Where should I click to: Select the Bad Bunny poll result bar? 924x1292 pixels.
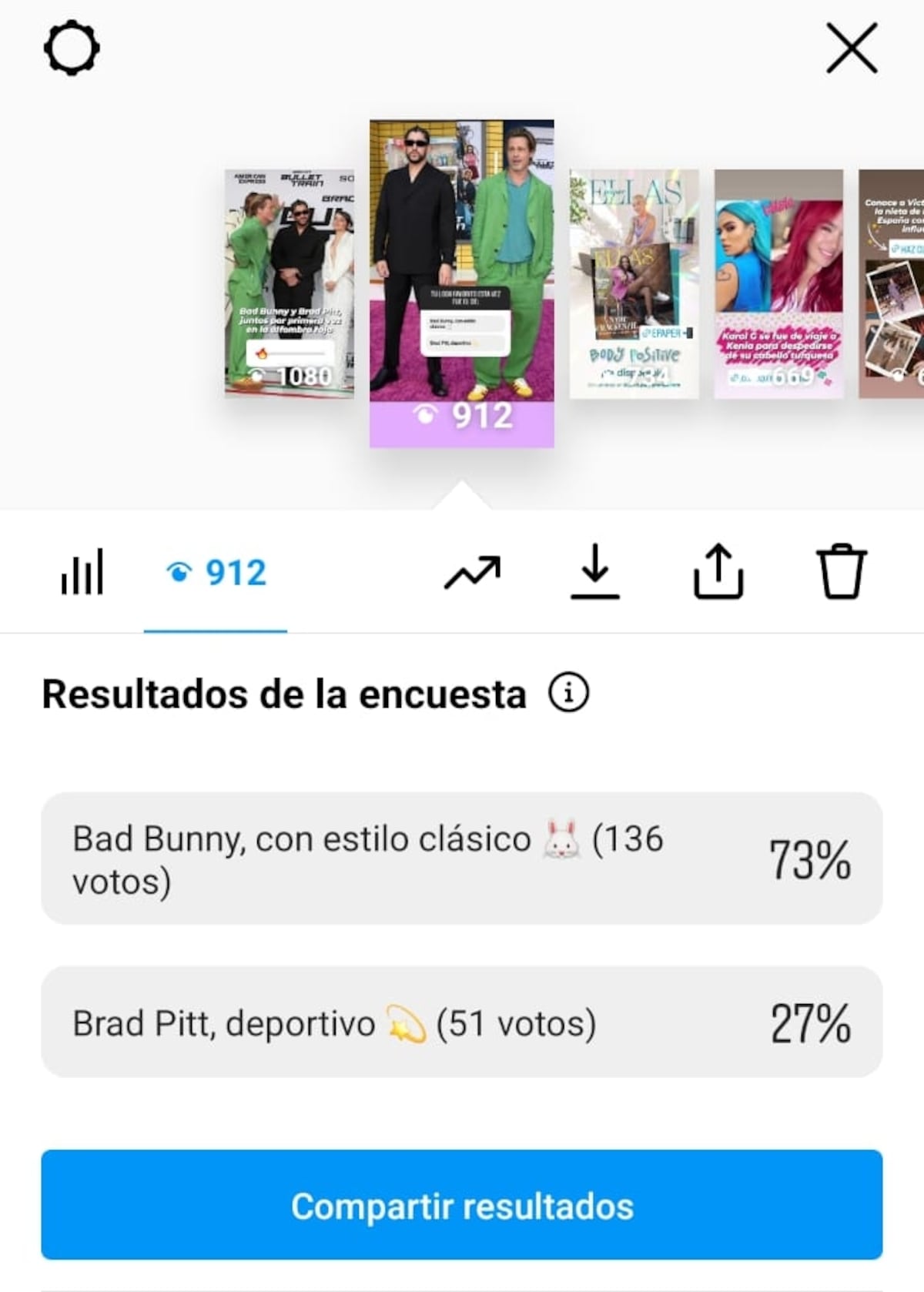(462, 857)
